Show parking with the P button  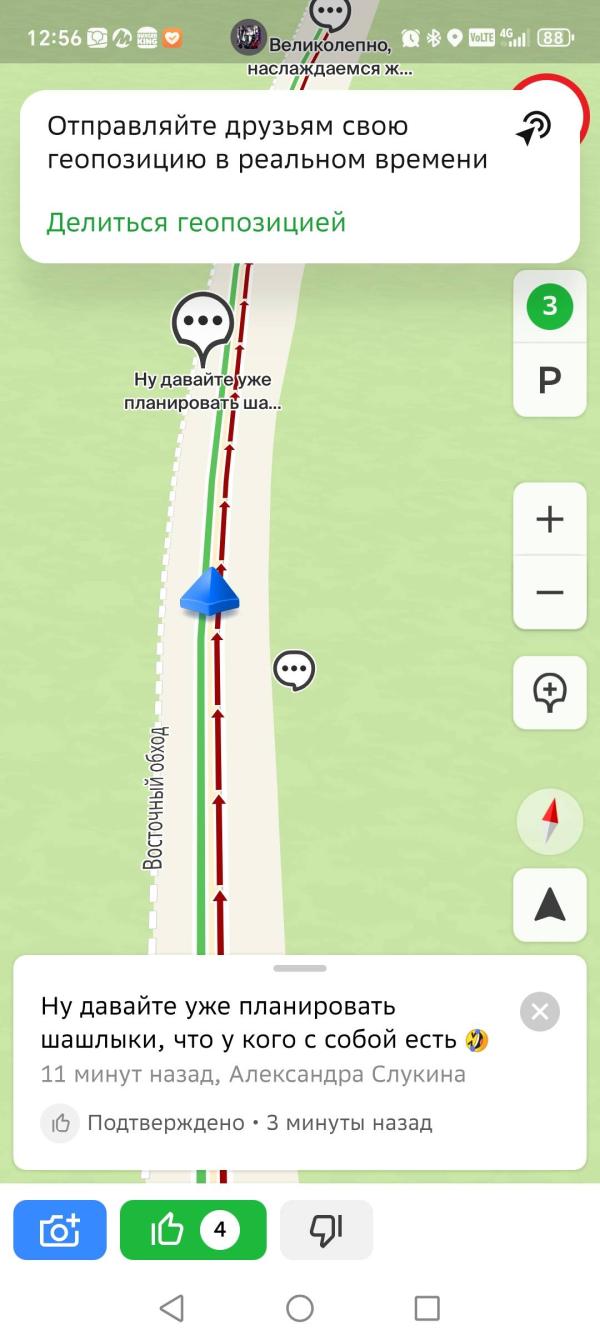click(x=549, y=380)
